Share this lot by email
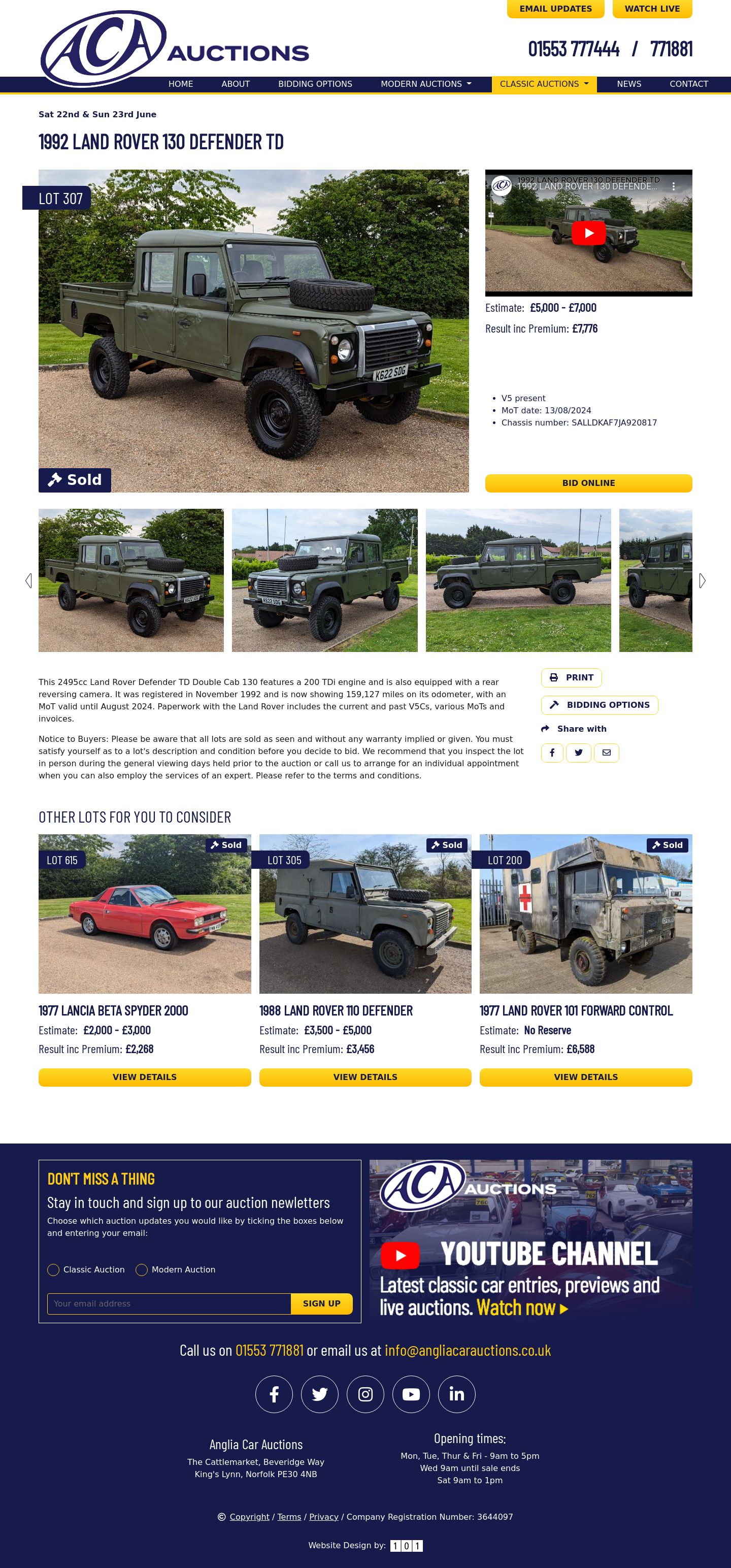The image size is (731, 1568). [606, 753]
